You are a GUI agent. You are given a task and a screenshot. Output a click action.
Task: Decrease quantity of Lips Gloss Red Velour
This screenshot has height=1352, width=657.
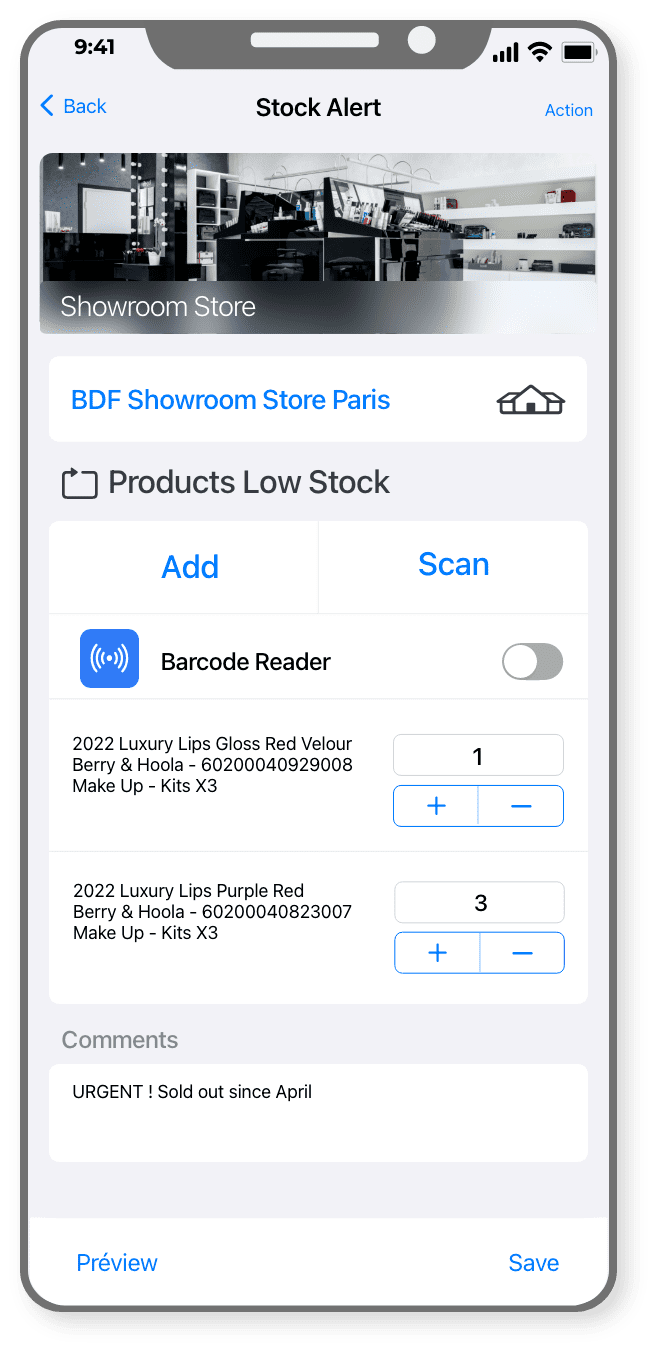(x=521, y=806)
